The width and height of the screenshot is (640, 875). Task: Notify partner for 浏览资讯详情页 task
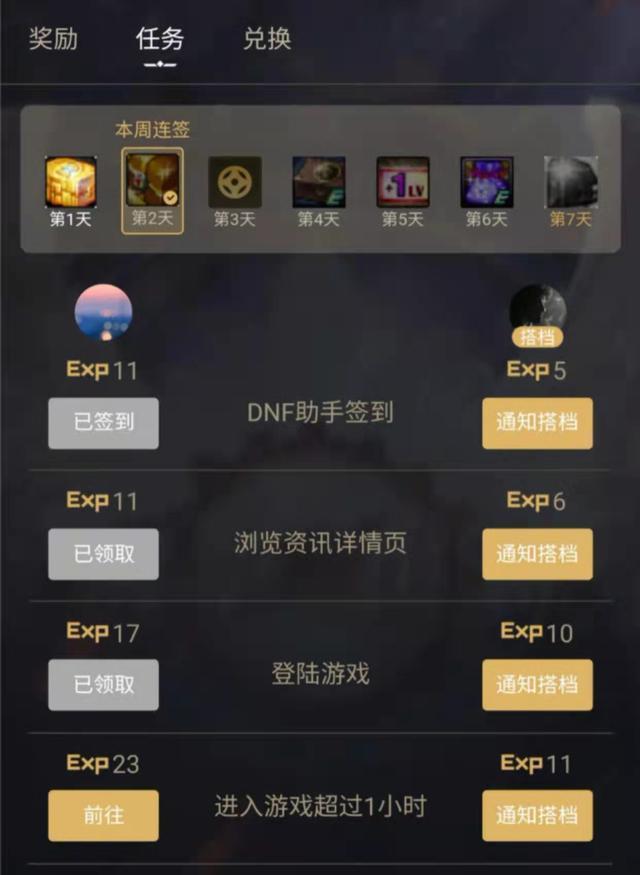(537, 553)
